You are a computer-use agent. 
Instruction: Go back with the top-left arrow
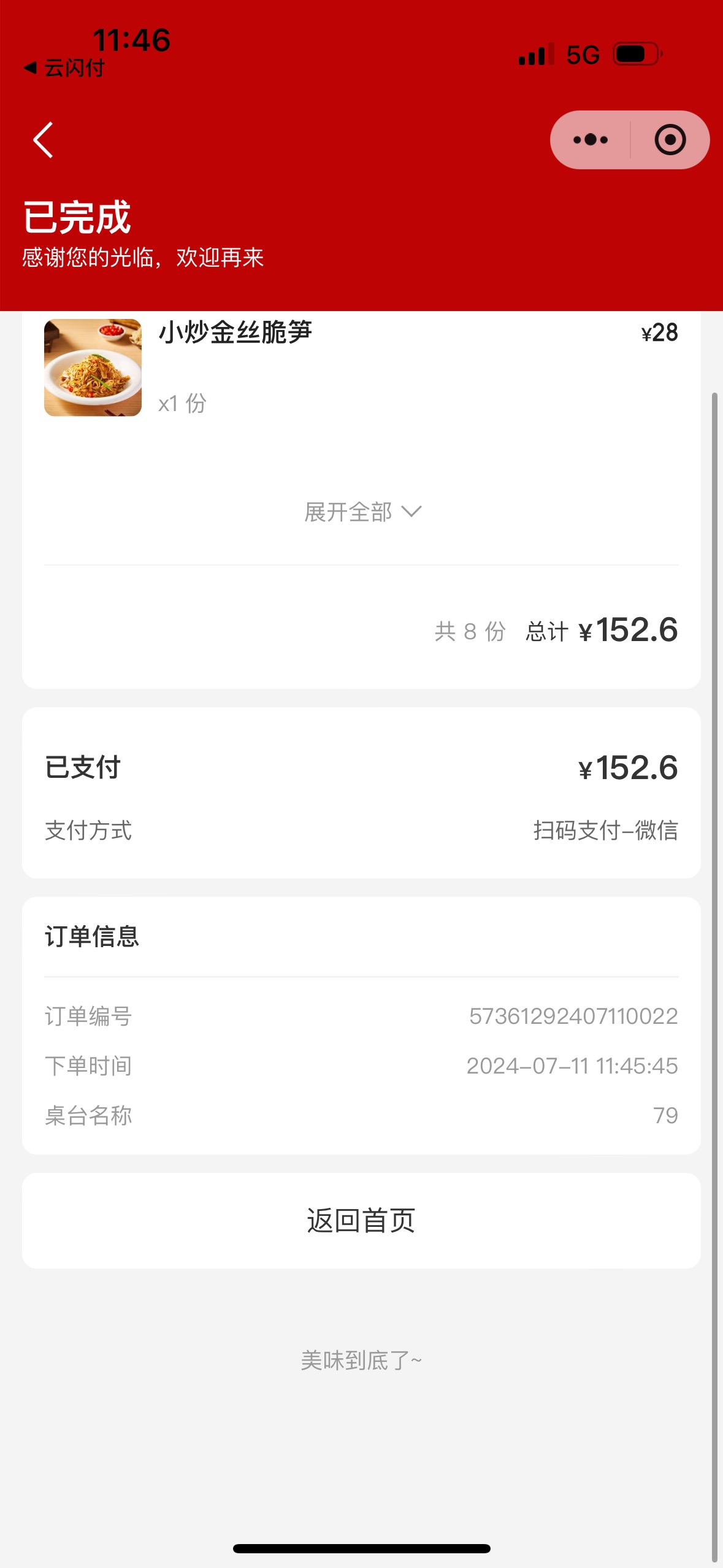(x=43, y=140)
